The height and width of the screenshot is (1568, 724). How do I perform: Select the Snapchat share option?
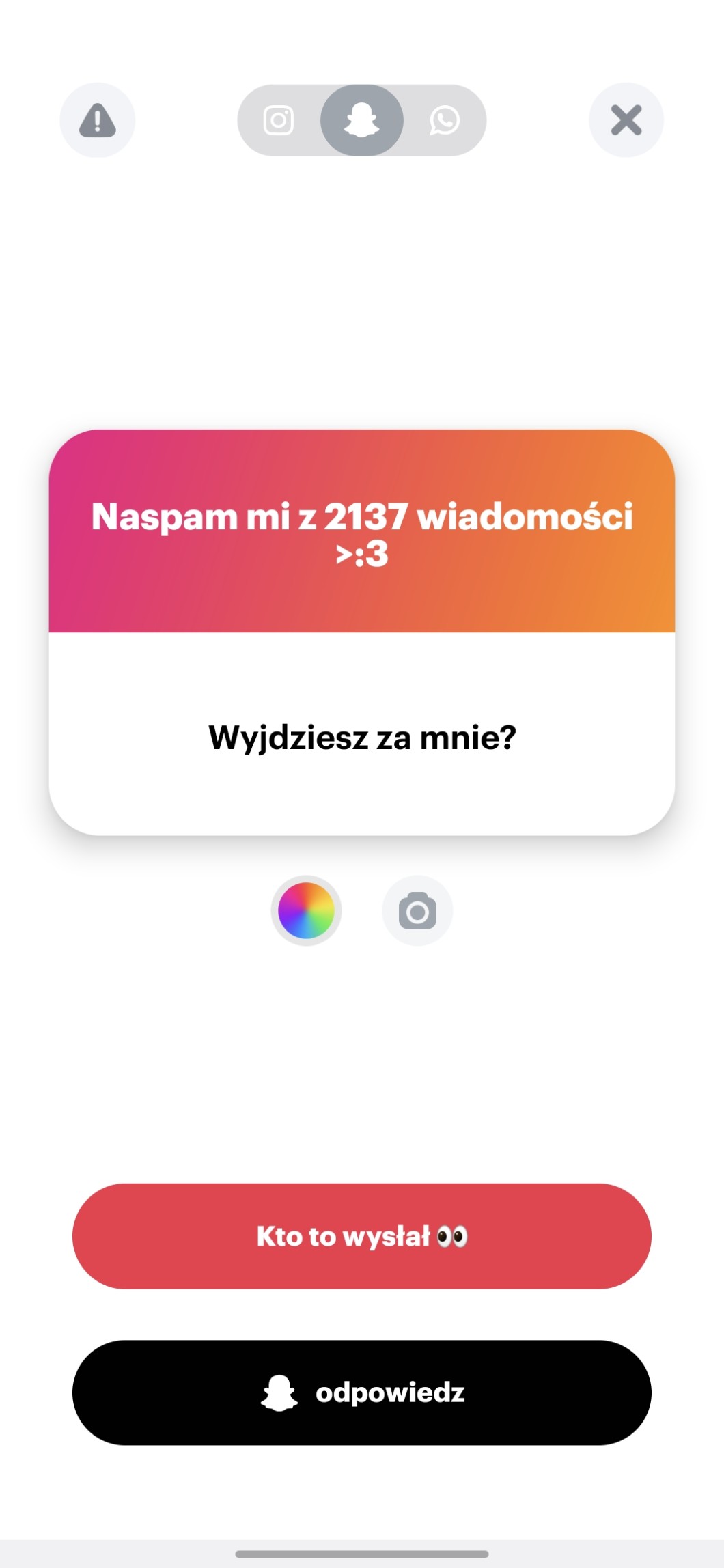point(361,120)
